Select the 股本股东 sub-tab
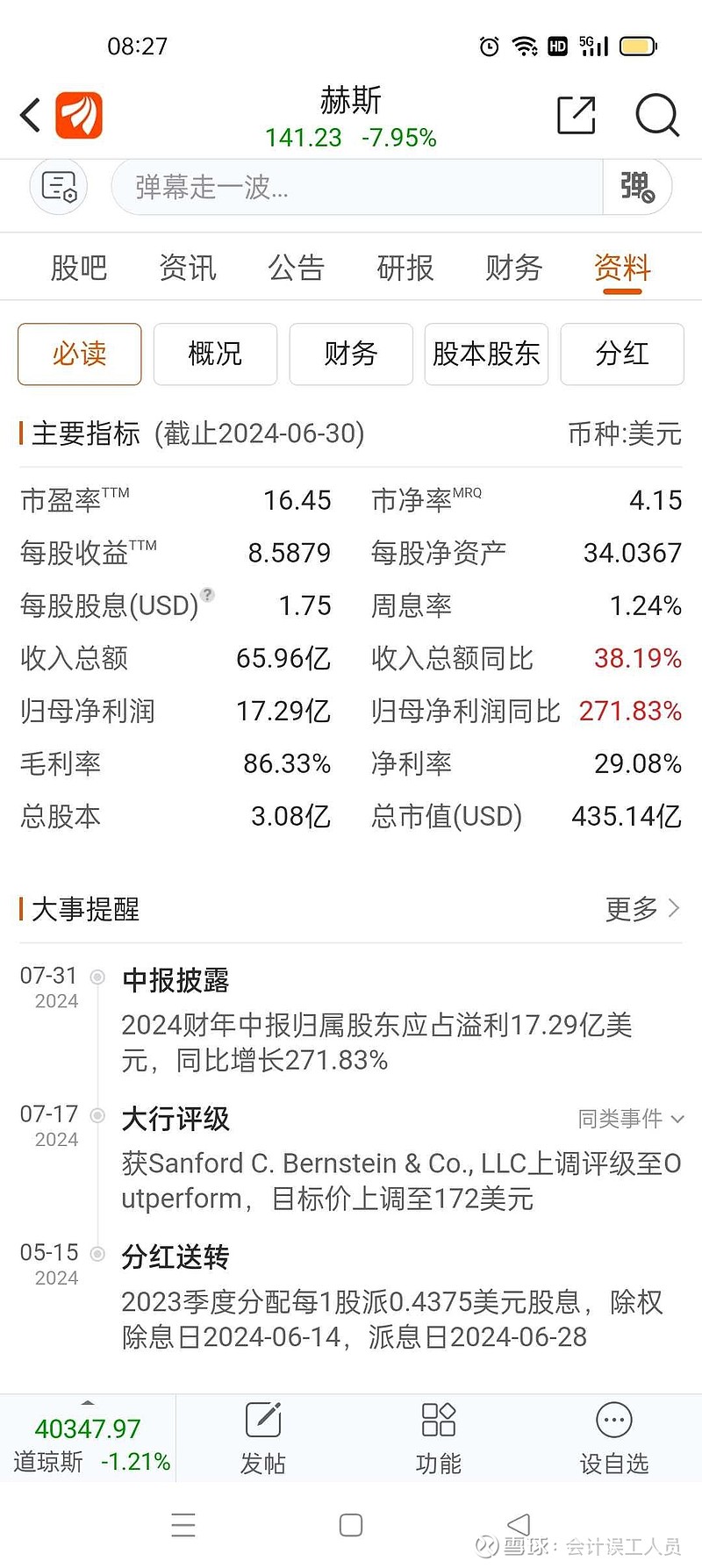 pyautogui.click(x=486, y=354)
